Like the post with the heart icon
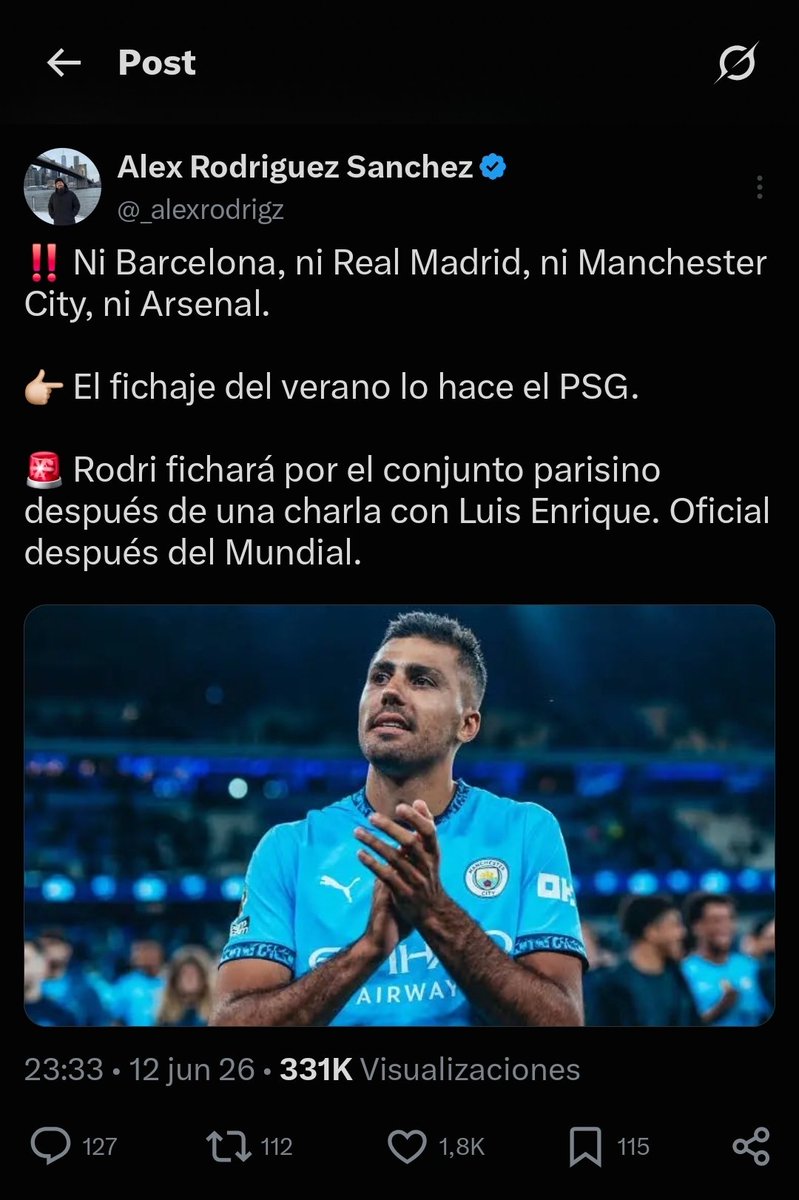The image size is (799, 1200). pos(407,1146)
